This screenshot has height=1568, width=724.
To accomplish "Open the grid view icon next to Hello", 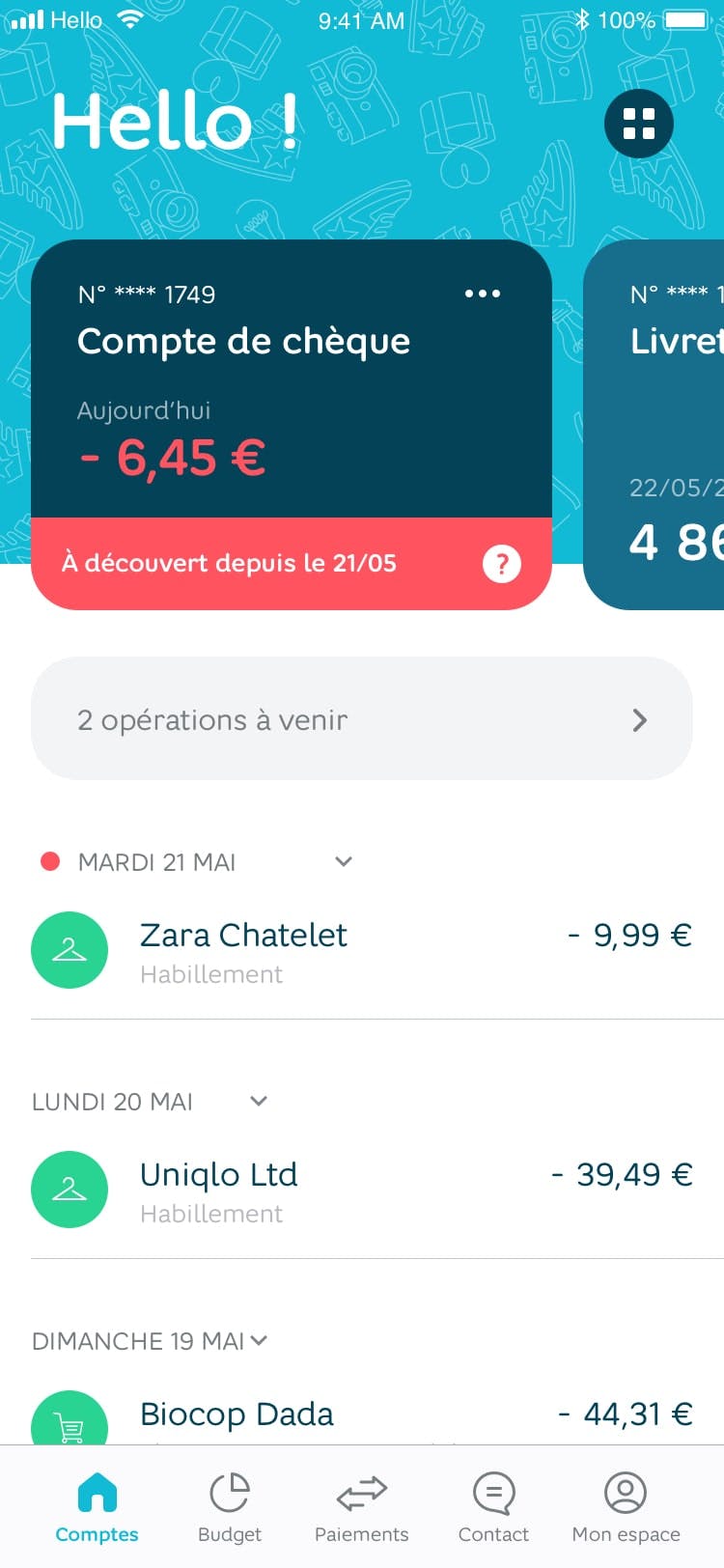I will (x=638, y=124).
